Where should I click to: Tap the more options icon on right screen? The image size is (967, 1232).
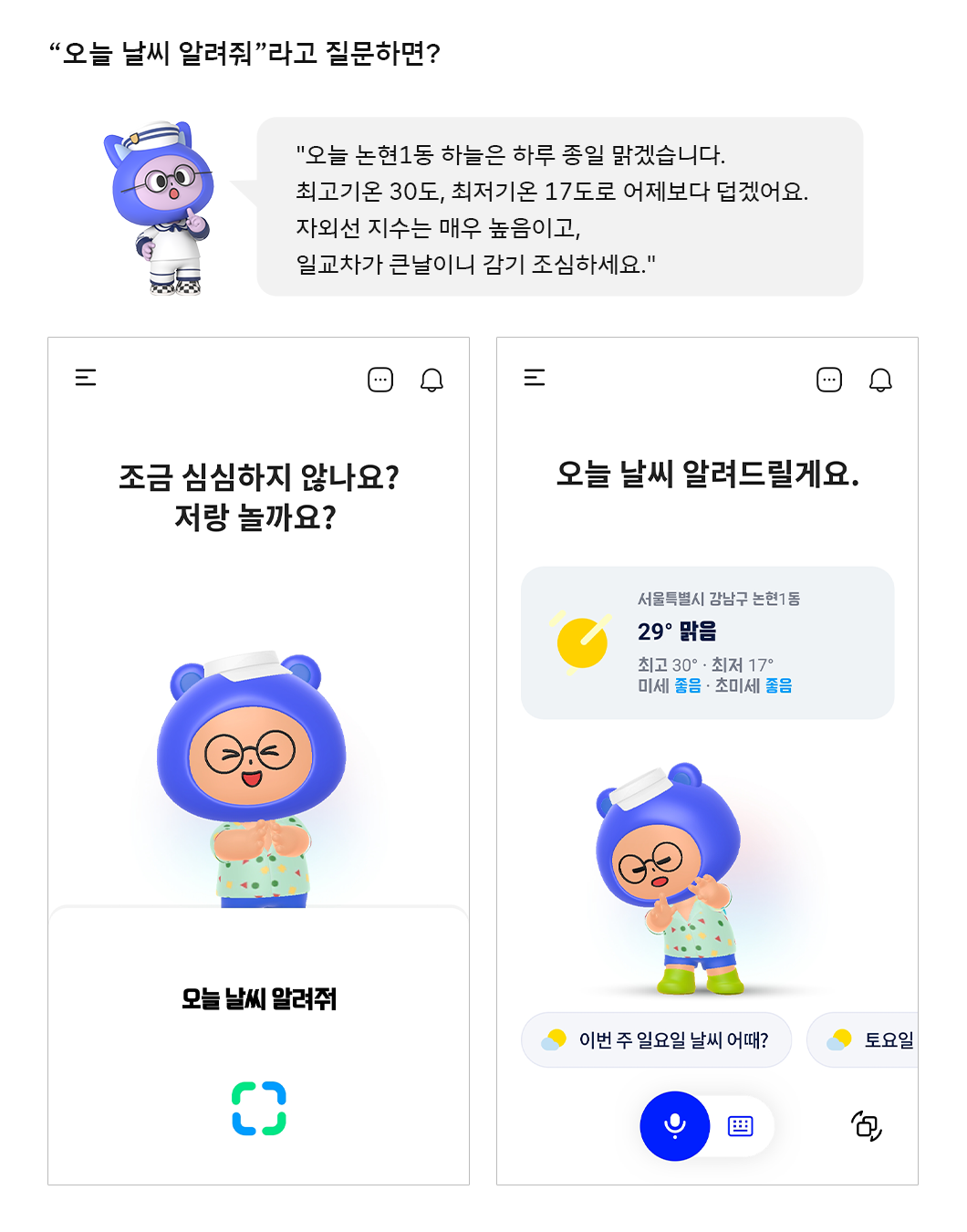pos(828,380)
